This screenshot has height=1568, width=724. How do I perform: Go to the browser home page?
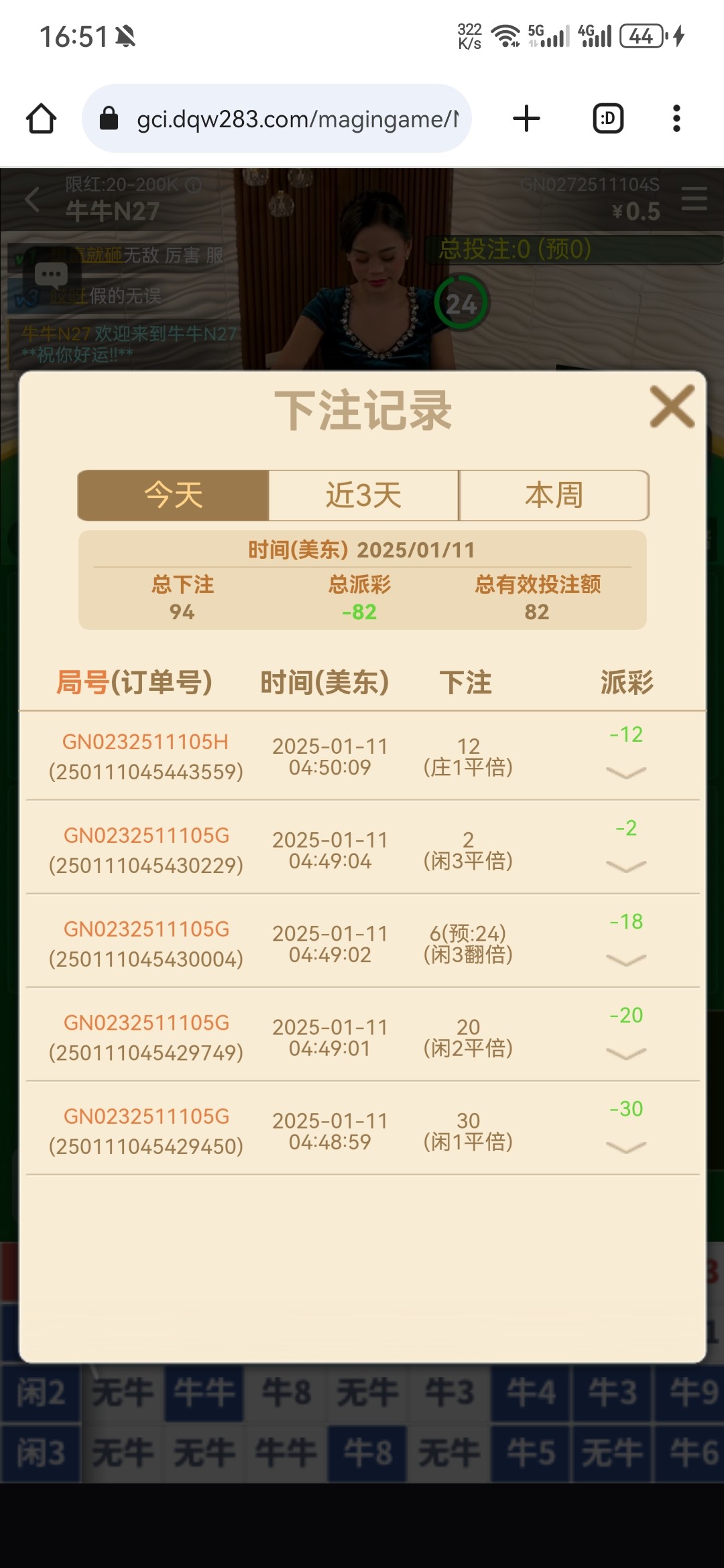(42, 119)
